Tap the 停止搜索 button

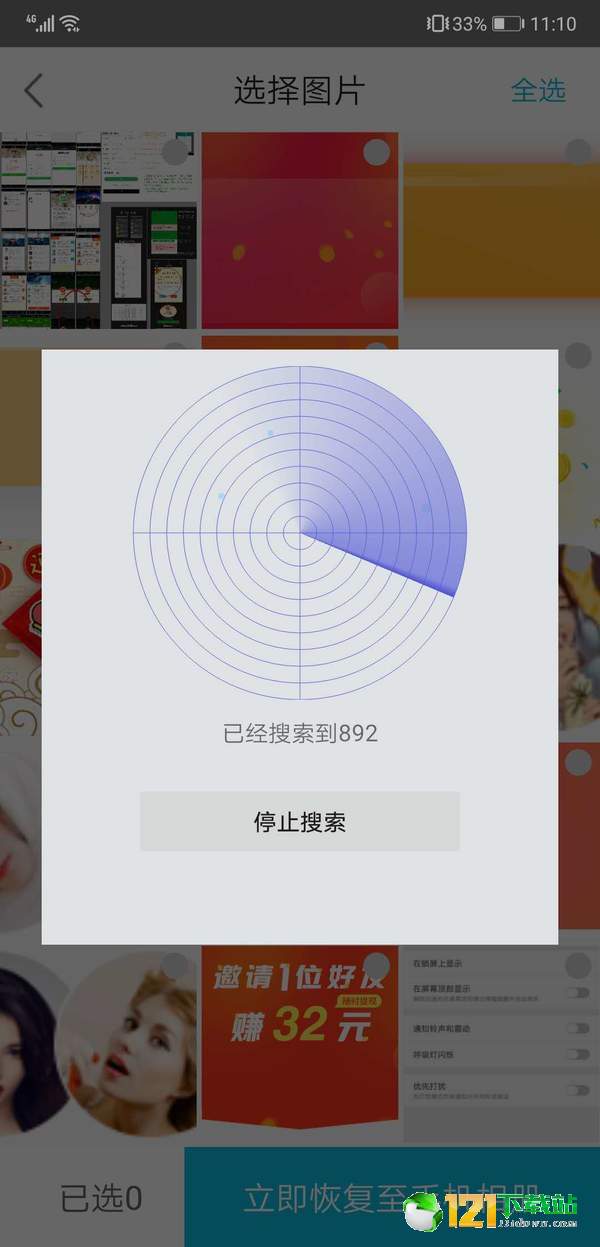click(300, 822)
